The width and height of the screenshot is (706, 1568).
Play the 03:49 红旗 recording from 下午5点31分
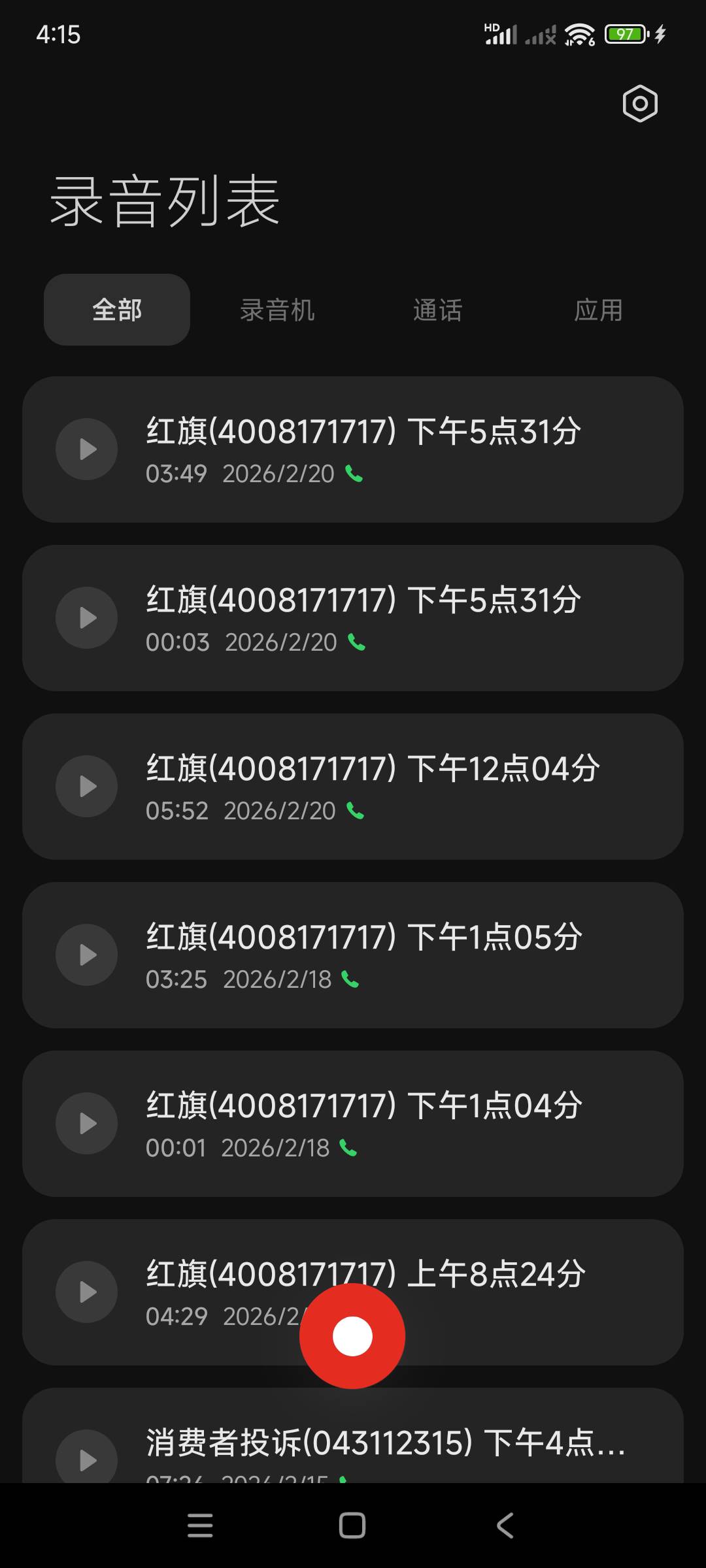point(87,449)
